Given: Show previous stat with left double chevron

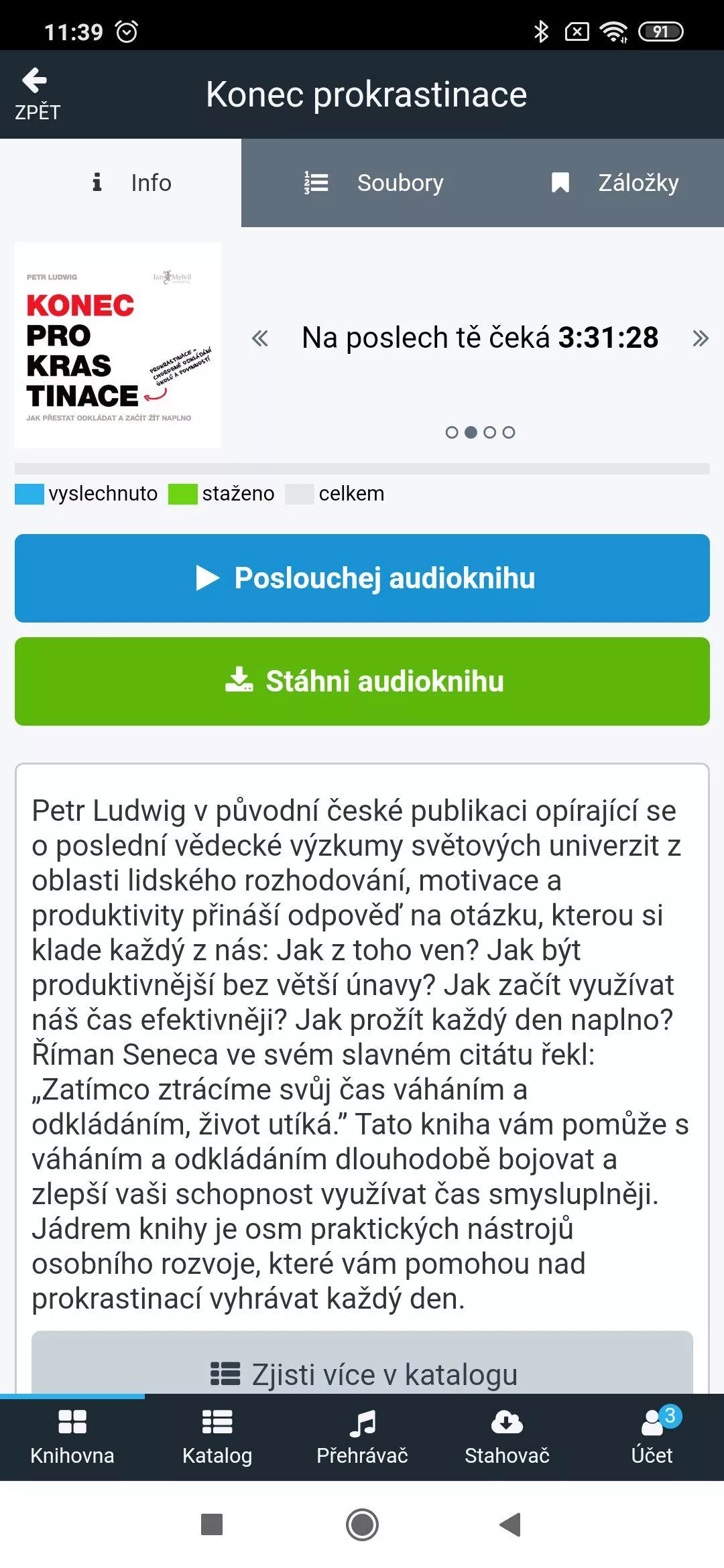Looking at the screenshot, I should (x=260, y=338).
